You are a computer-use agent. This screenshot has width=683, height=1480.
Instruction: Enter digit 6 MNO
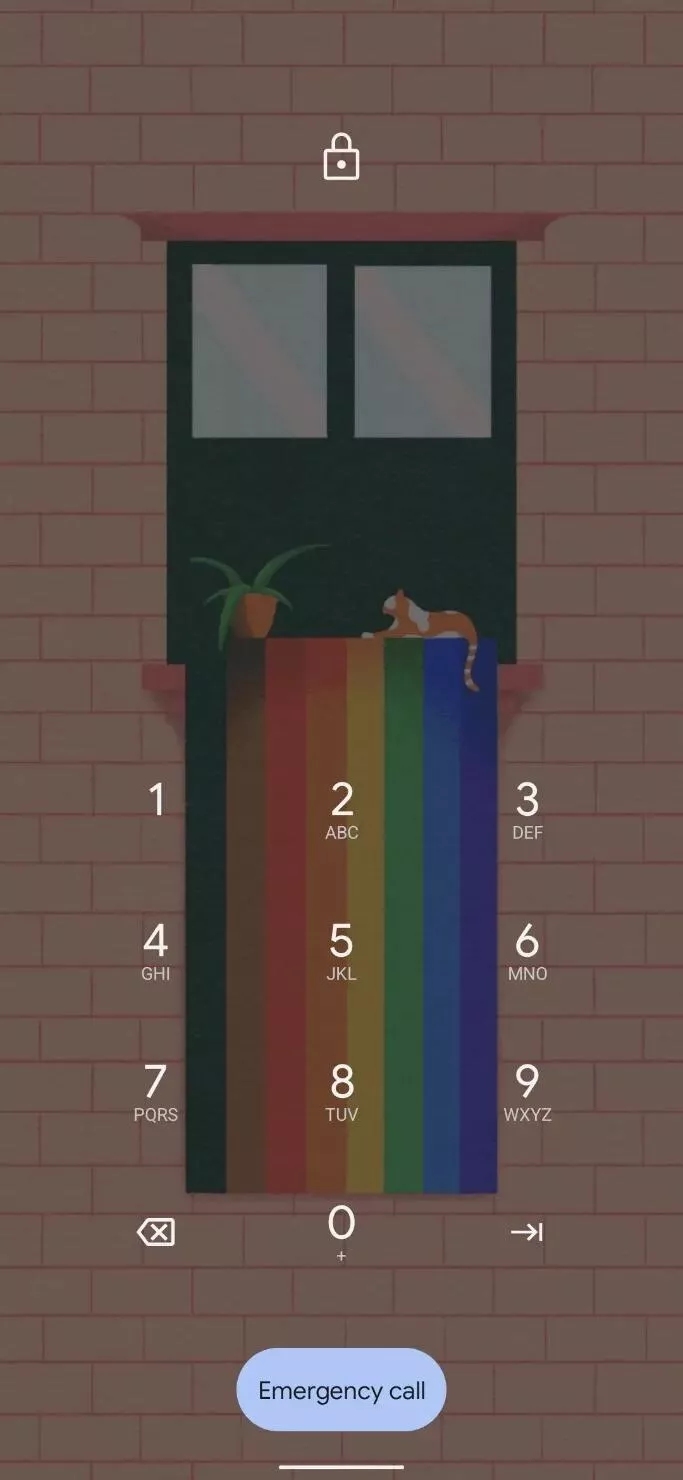coord(527,950)
